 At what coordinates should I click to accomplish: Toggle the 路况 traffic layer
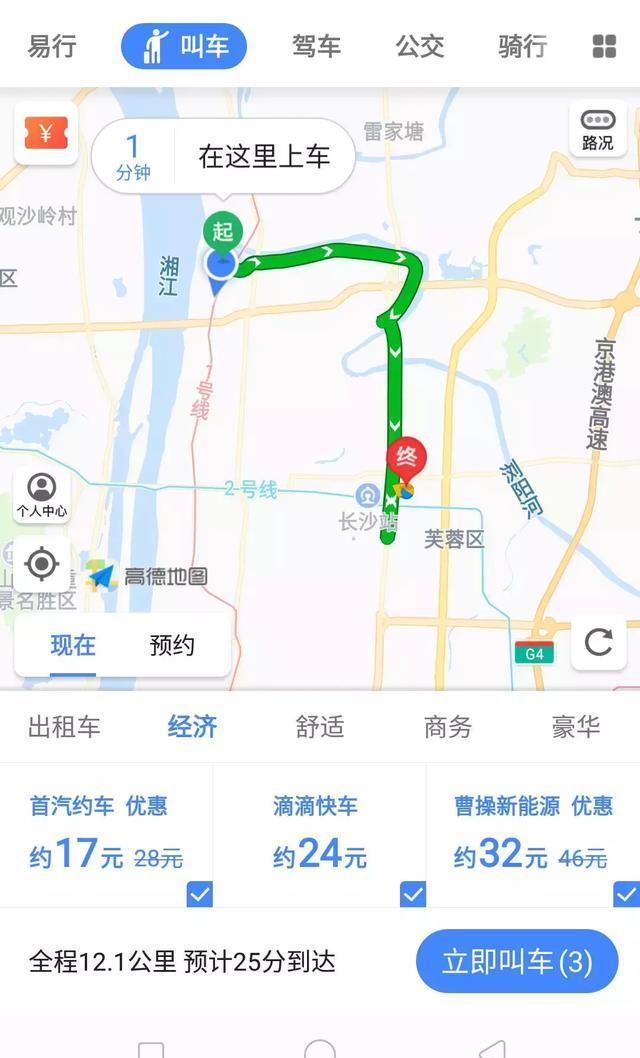tap(597, 130)
